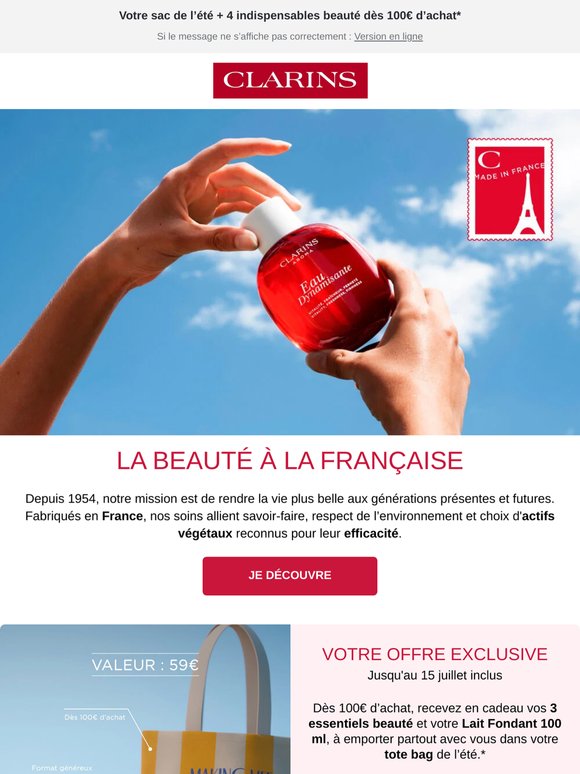Open the Eau Dynamisante hero banner
This screenshot has height=774, width=580.
click(290, 272)
